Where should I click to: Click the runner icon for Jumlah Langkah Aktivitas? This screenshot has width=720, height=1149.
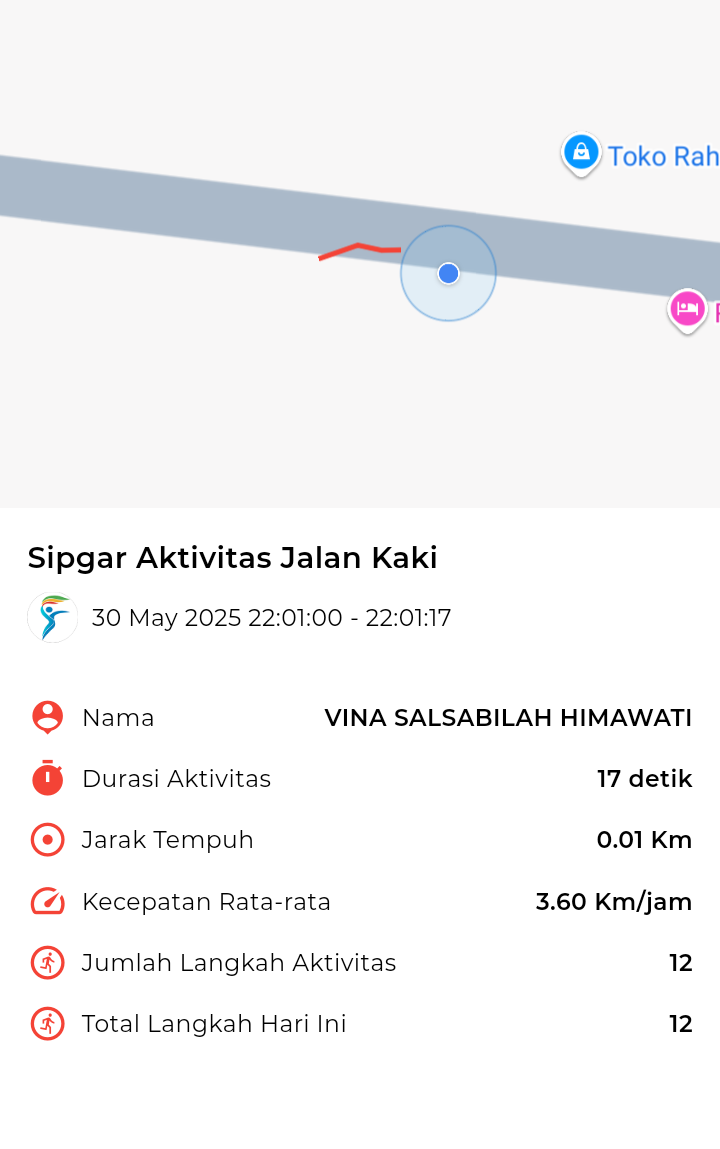click(47, 962)
